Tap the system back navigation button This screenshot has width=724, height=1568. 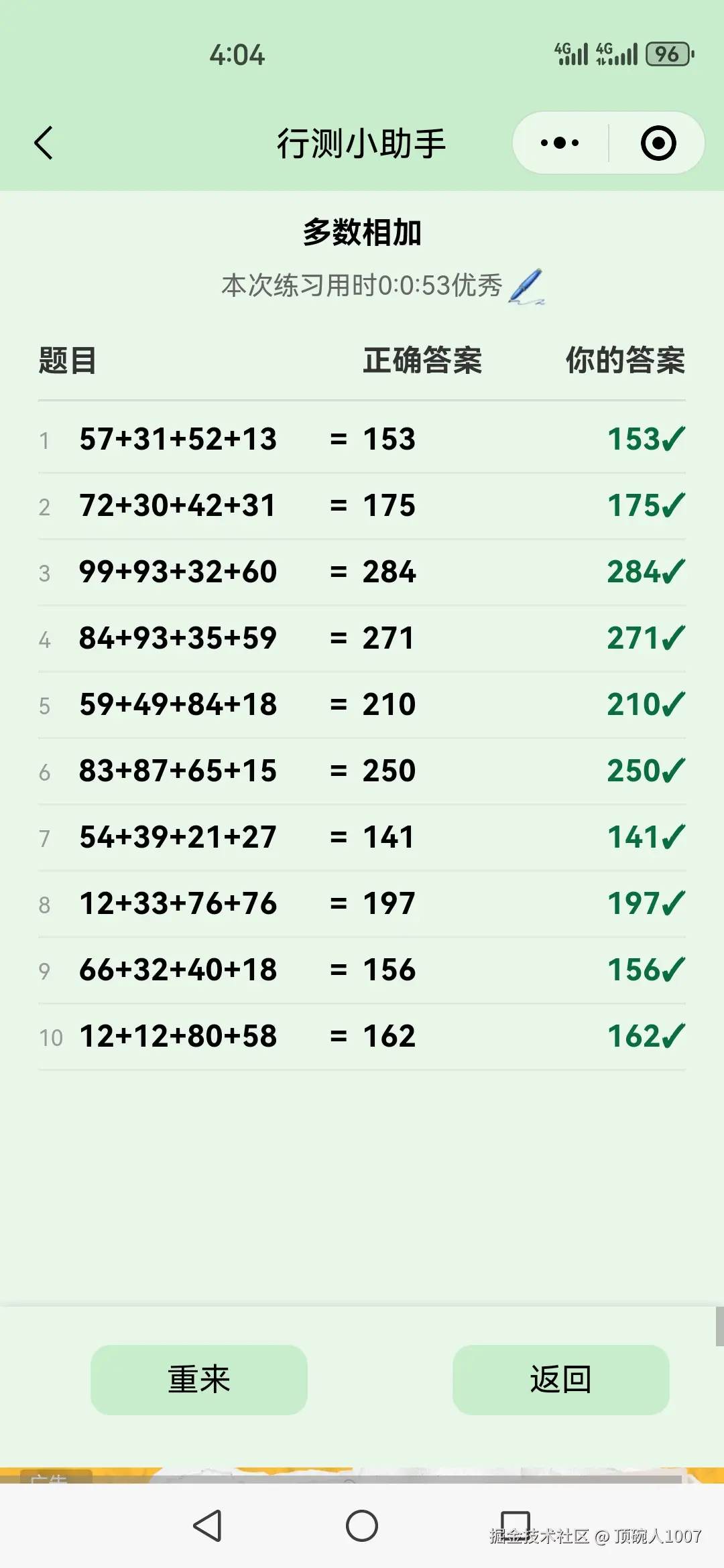point(207,1526)
